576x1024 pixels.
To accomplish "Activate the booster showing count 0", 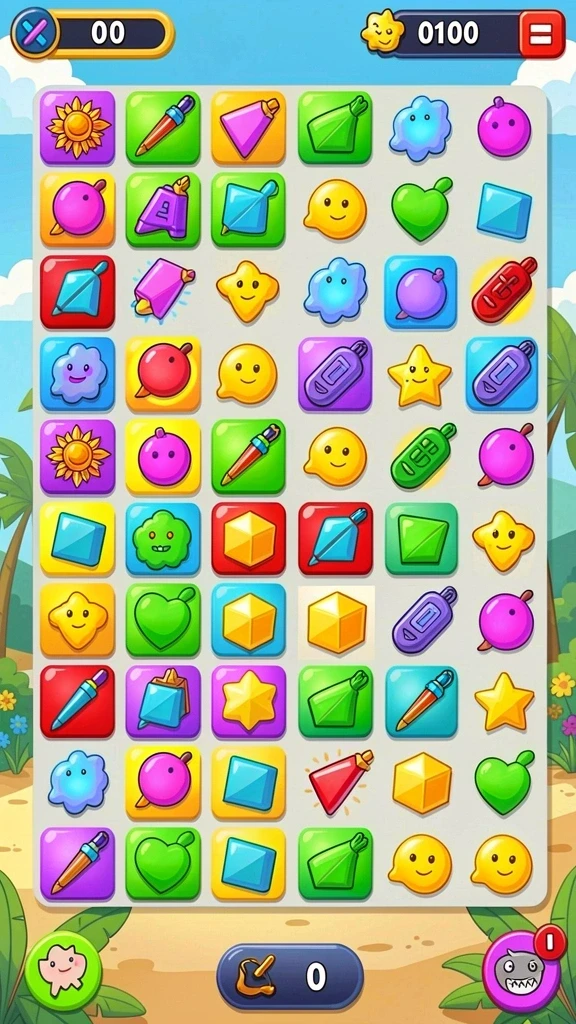I will coord(290,977).
